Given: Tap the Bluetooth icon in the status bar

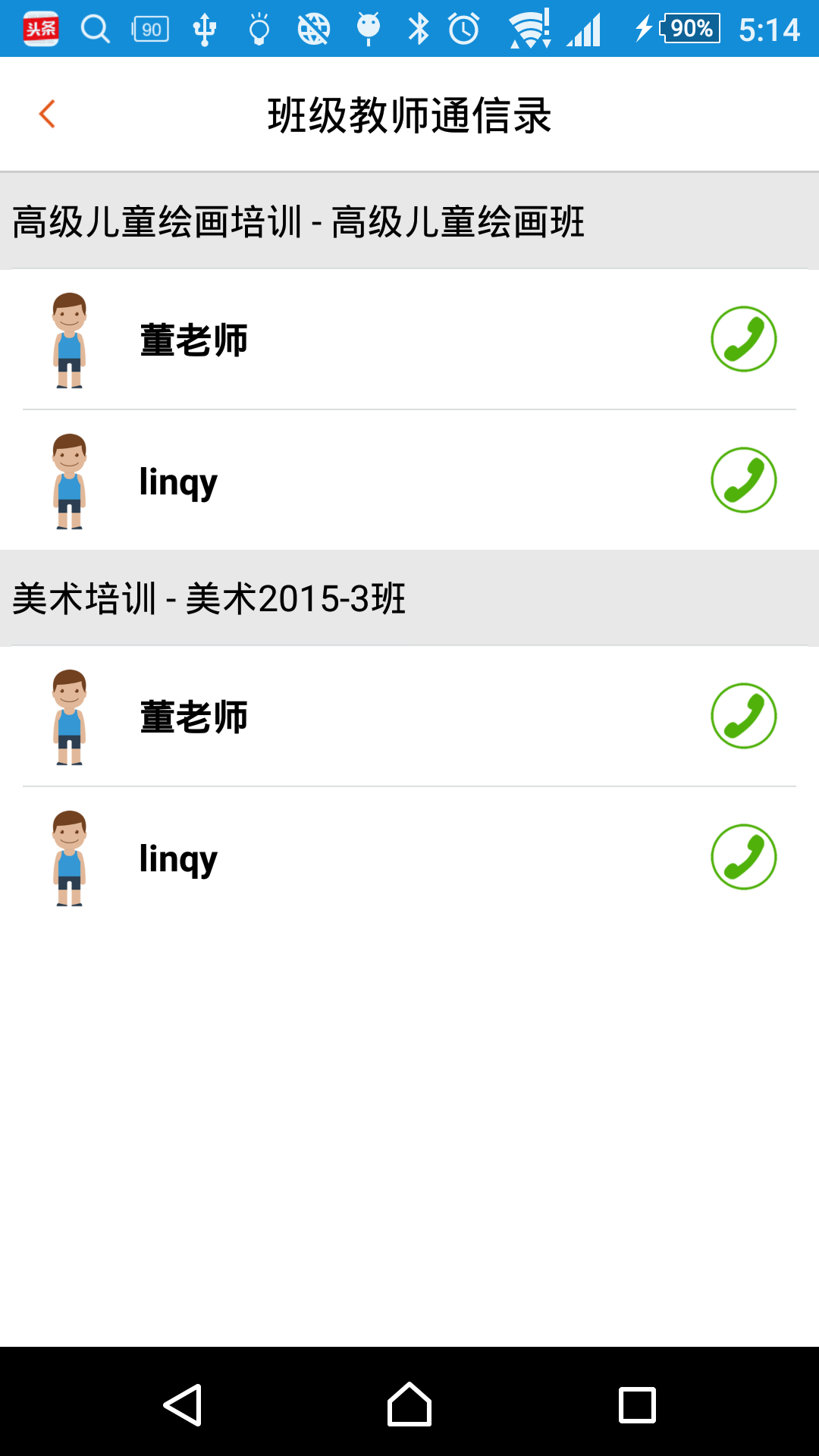Looking at the screenshot, I should point(420,29).
